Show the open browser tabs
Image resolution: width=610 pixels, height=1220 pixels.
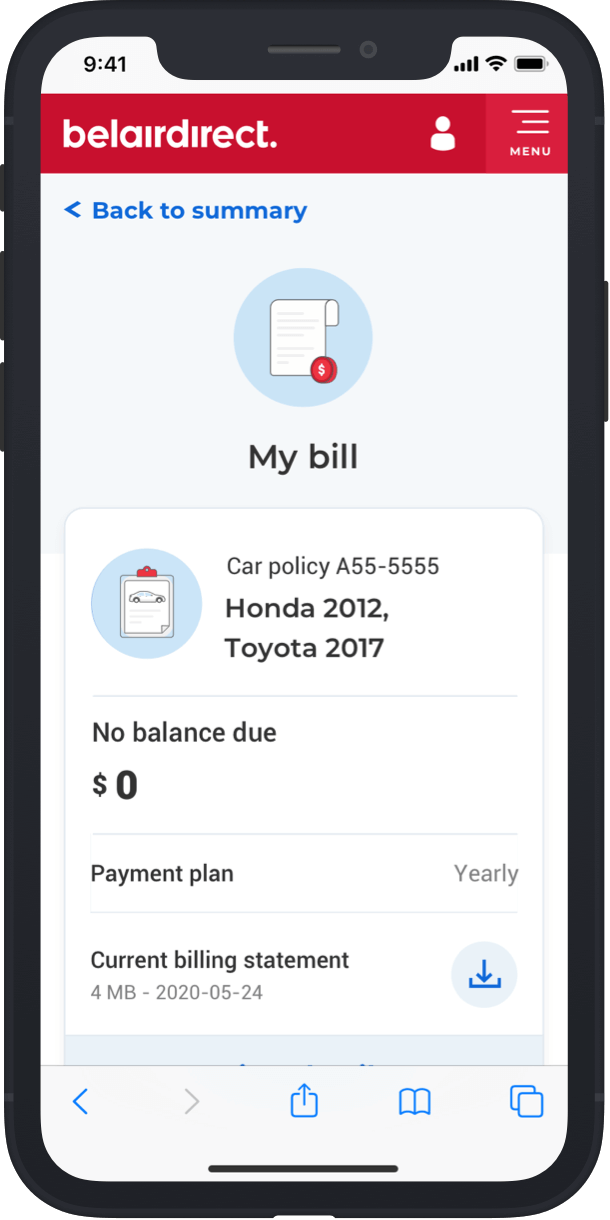(527, 1101)
